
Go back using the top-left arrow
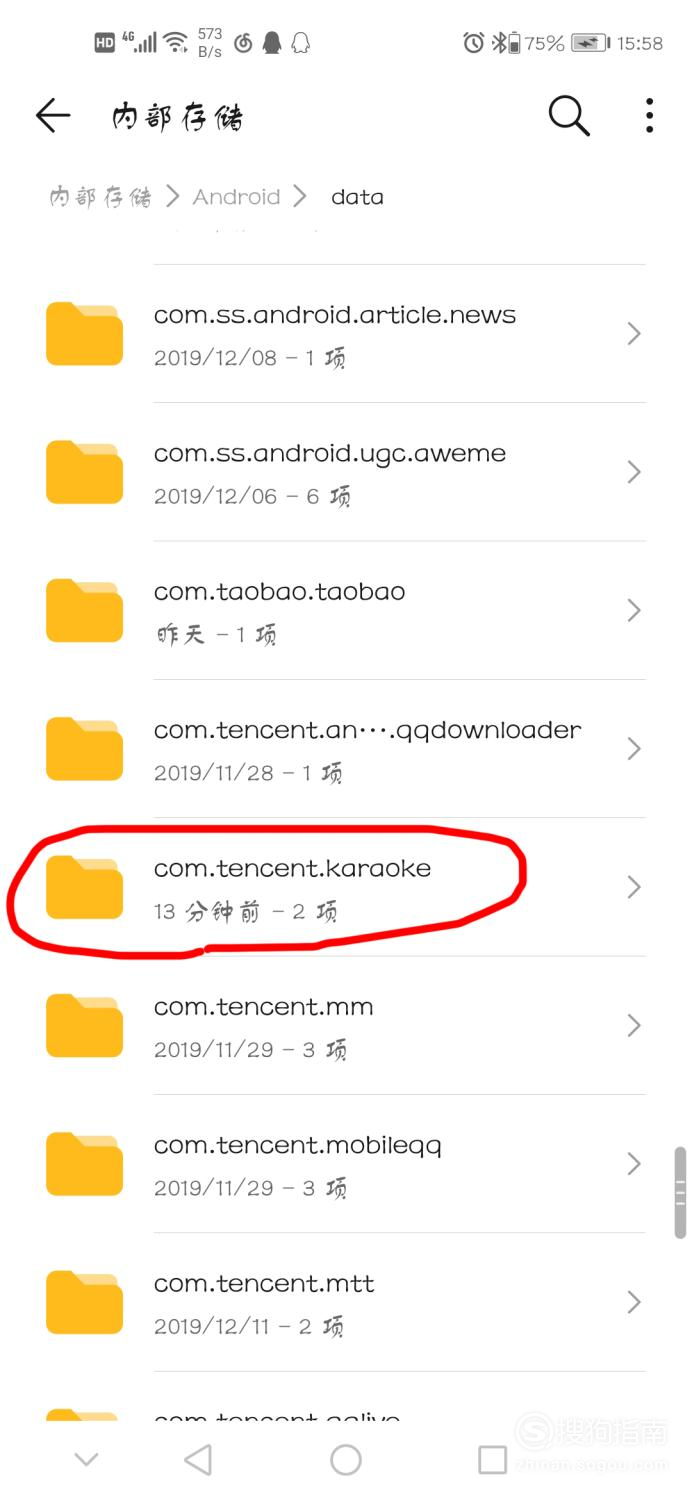53,116
